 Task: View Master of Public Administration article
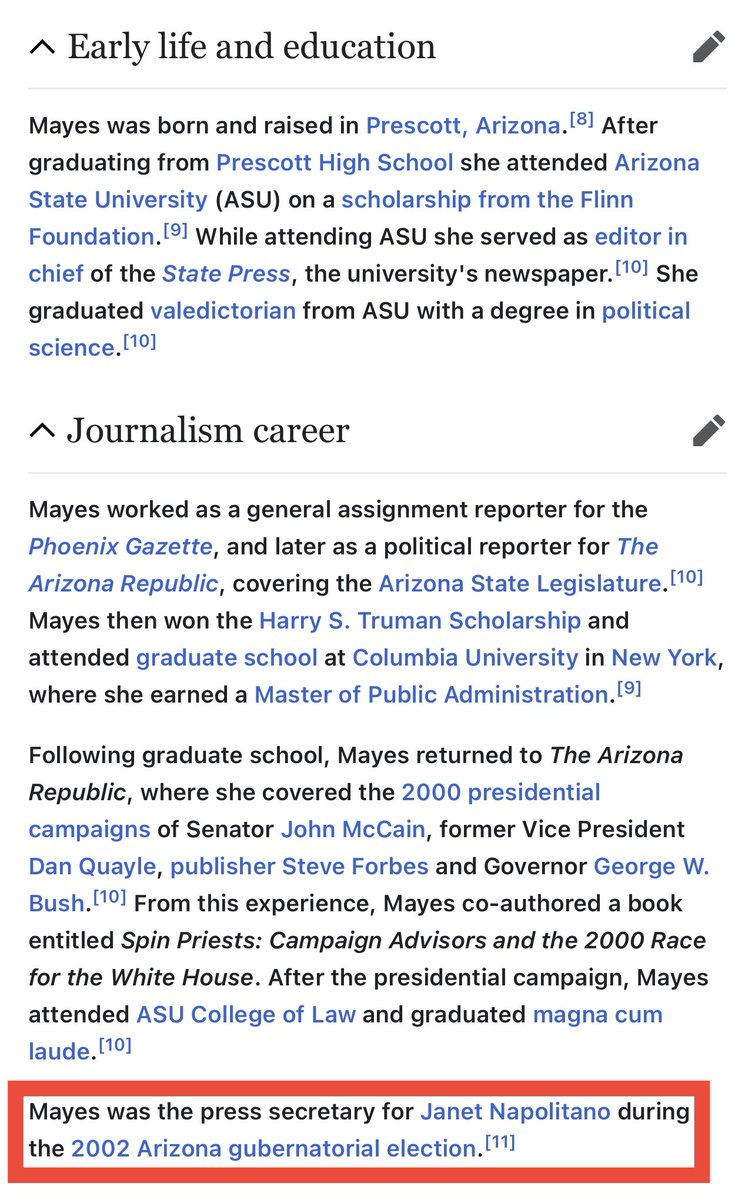pyautogui.click(x=431, y=695)
